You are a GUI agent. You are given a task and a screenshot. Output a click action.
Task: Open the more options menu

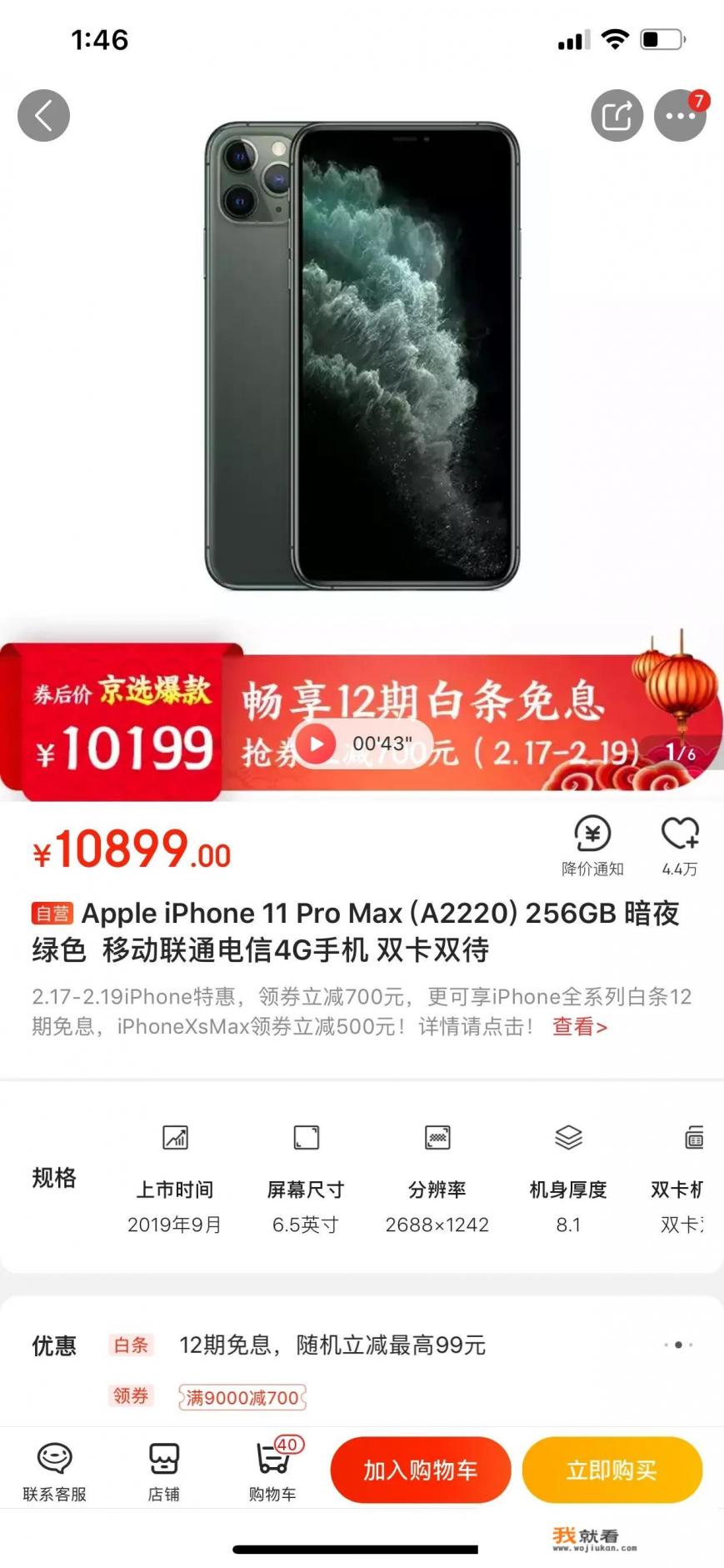click(x=680, y=115)
